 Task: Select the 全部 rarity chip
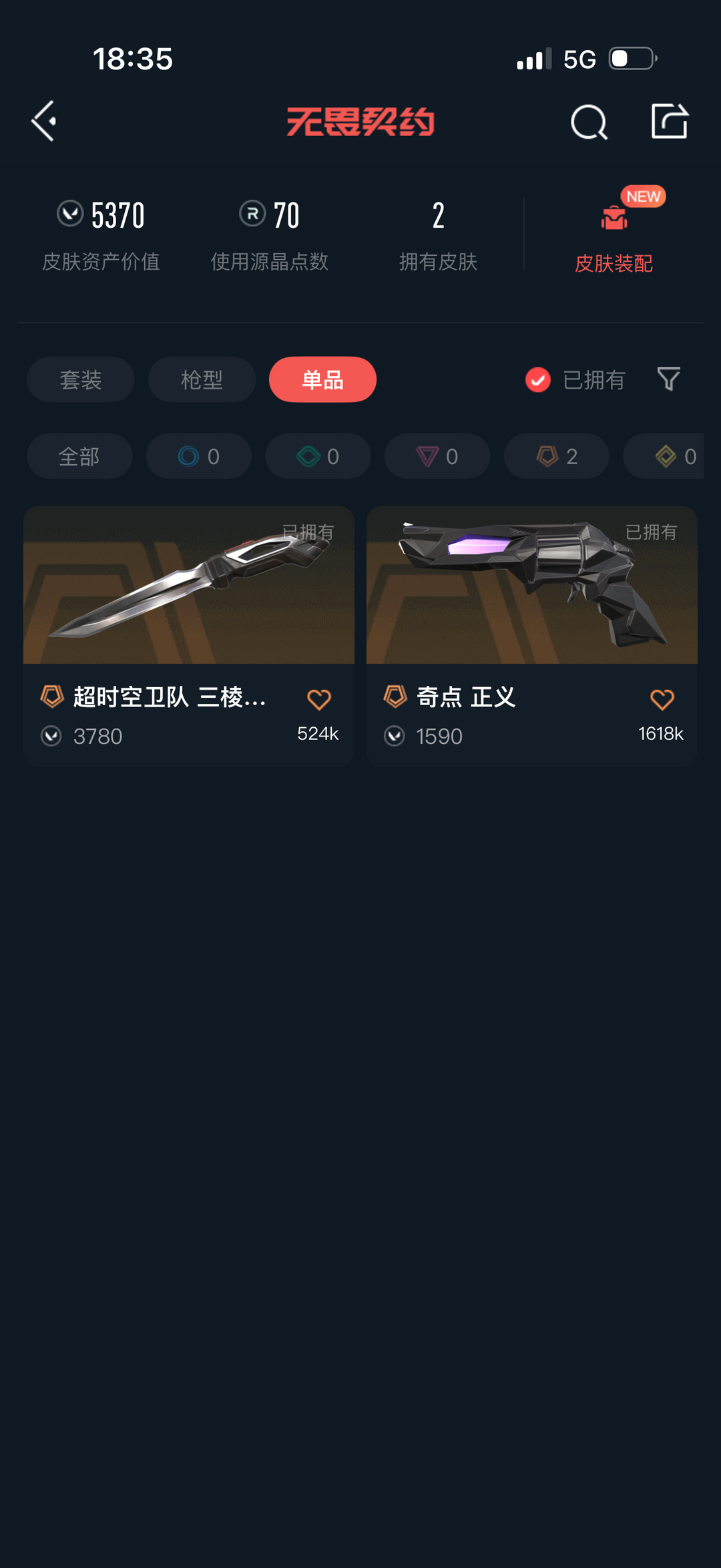click(x=79, y=457)
